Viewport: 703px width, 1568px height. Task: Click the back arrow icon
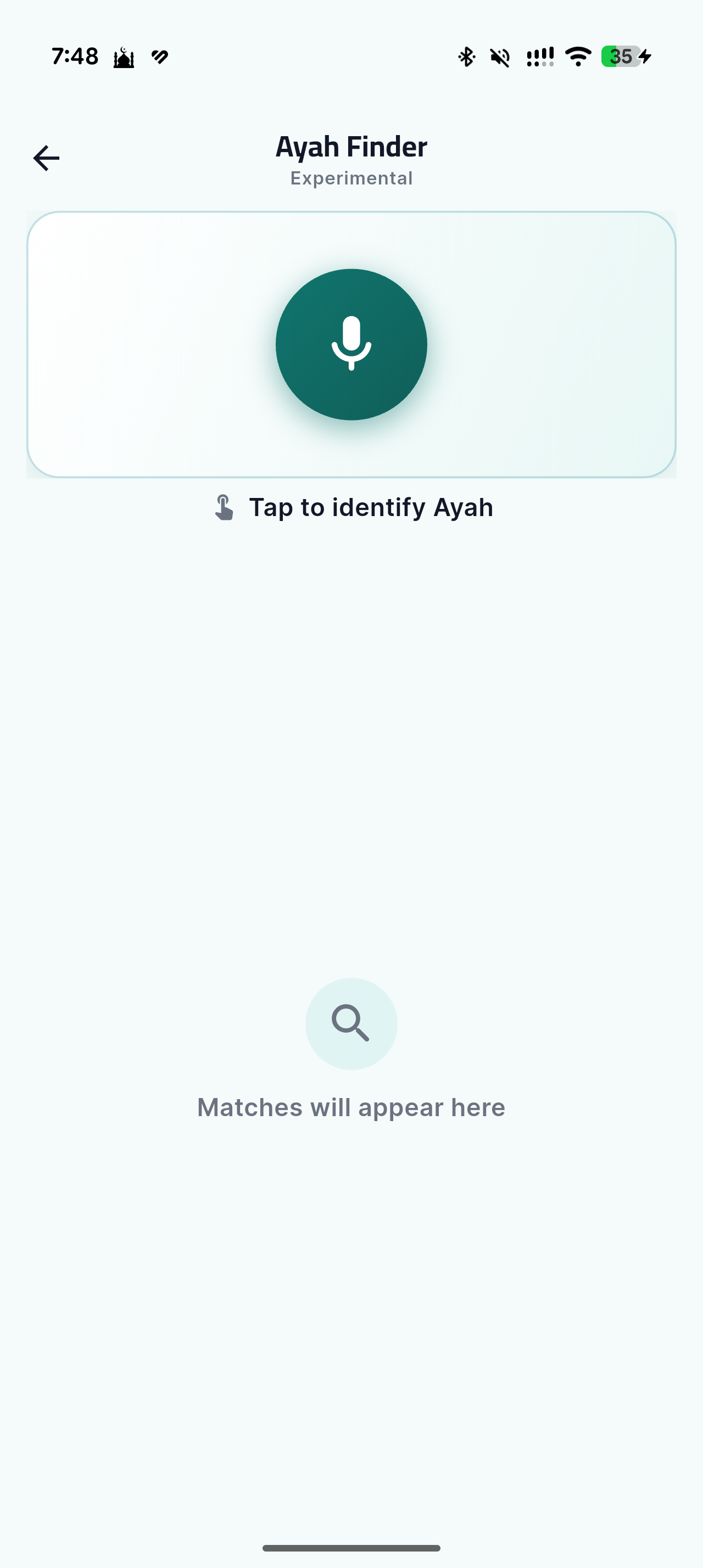tap(46, 158)
